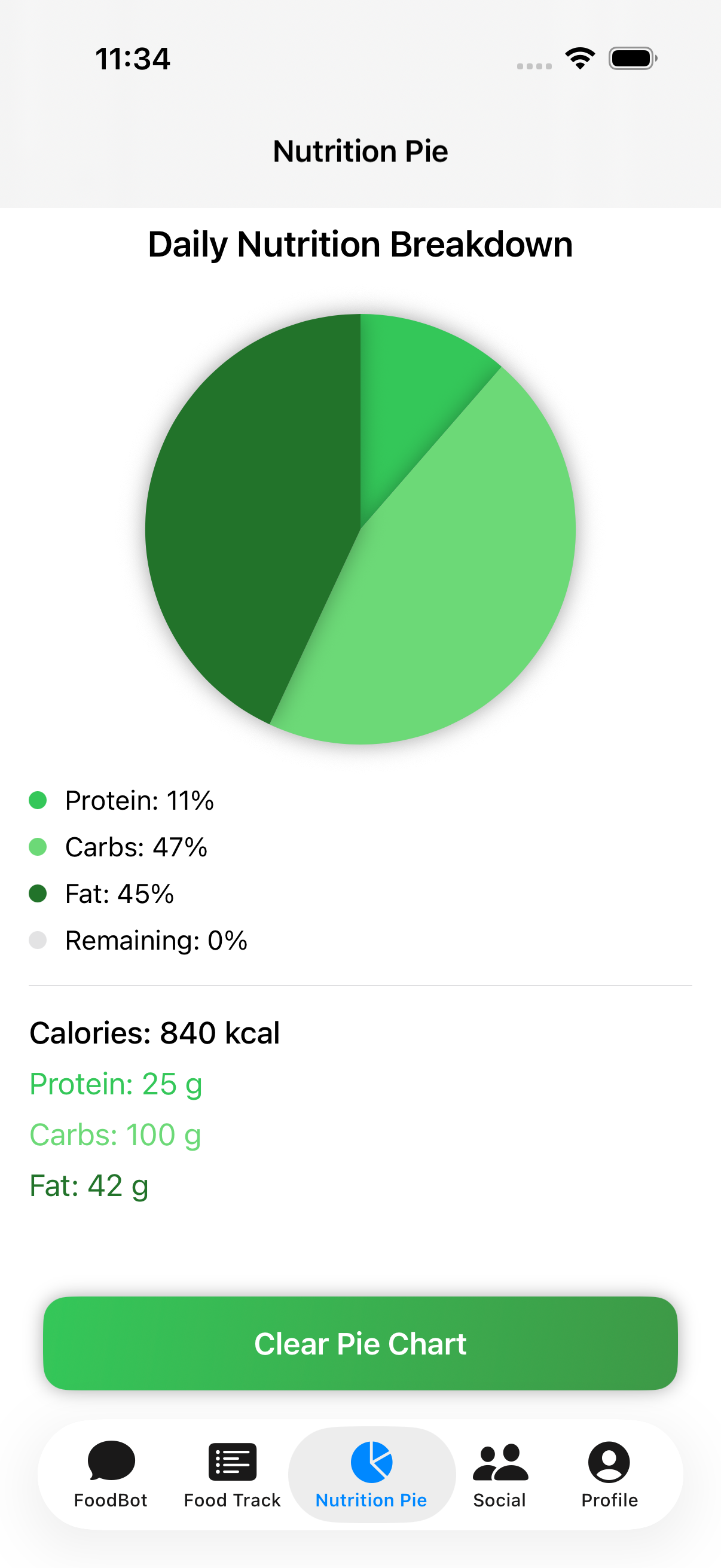The height and width of the screenshot is (1568, 721).
Task: Expand the Remaining 0% legend entry
Action: click(156, 941)
